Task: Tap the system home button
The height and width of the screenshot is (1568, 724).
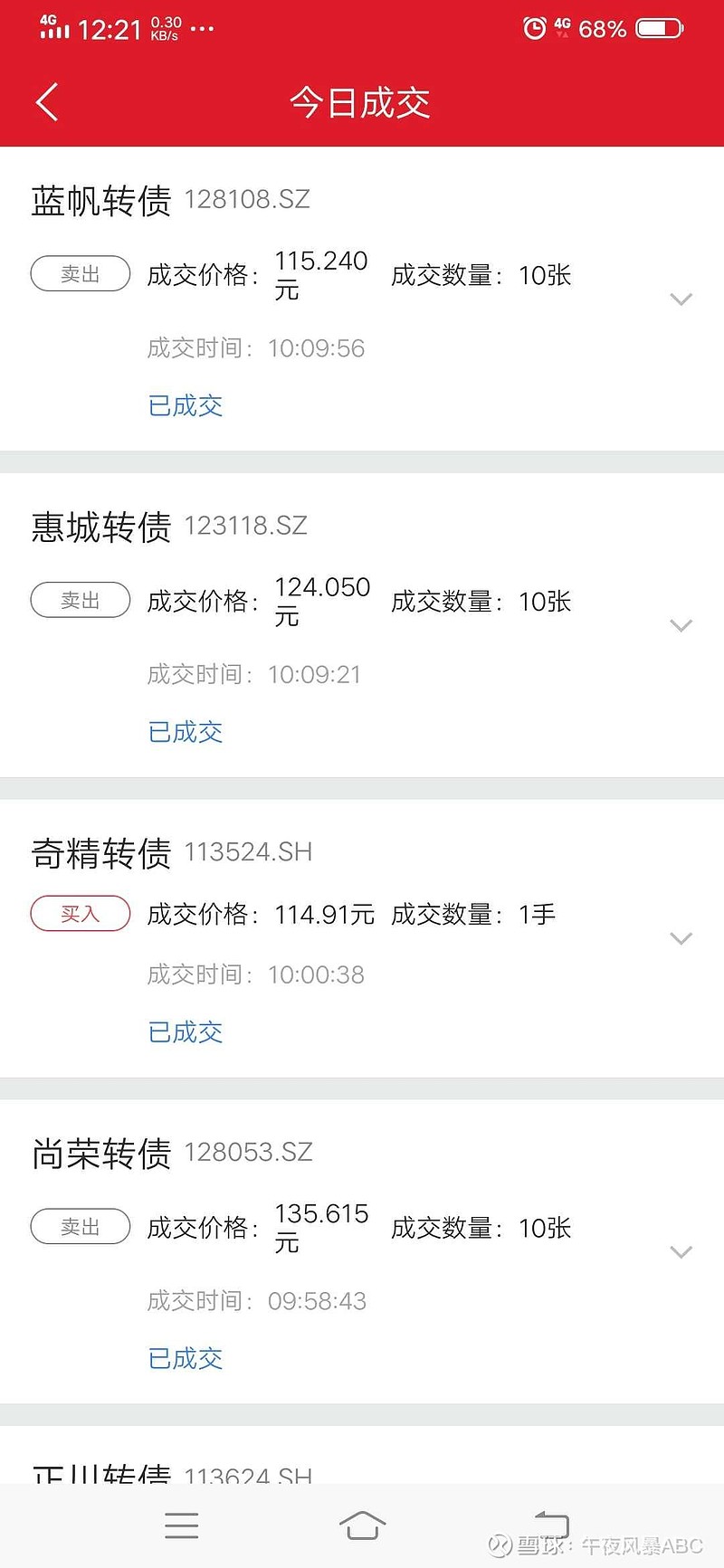Action: 362,1525
